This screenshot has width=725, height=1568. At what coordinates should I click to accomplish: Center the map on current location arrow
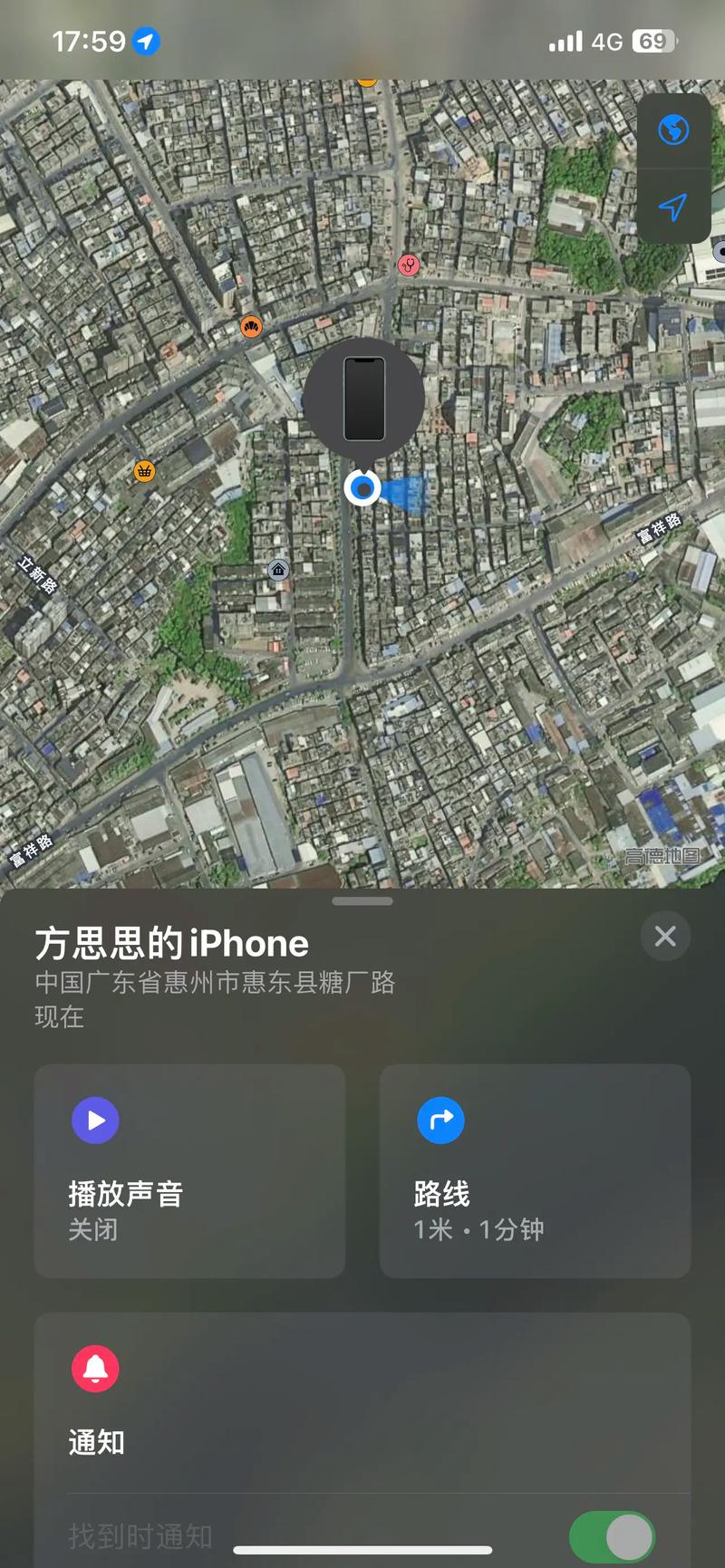[x=673, y=207]
